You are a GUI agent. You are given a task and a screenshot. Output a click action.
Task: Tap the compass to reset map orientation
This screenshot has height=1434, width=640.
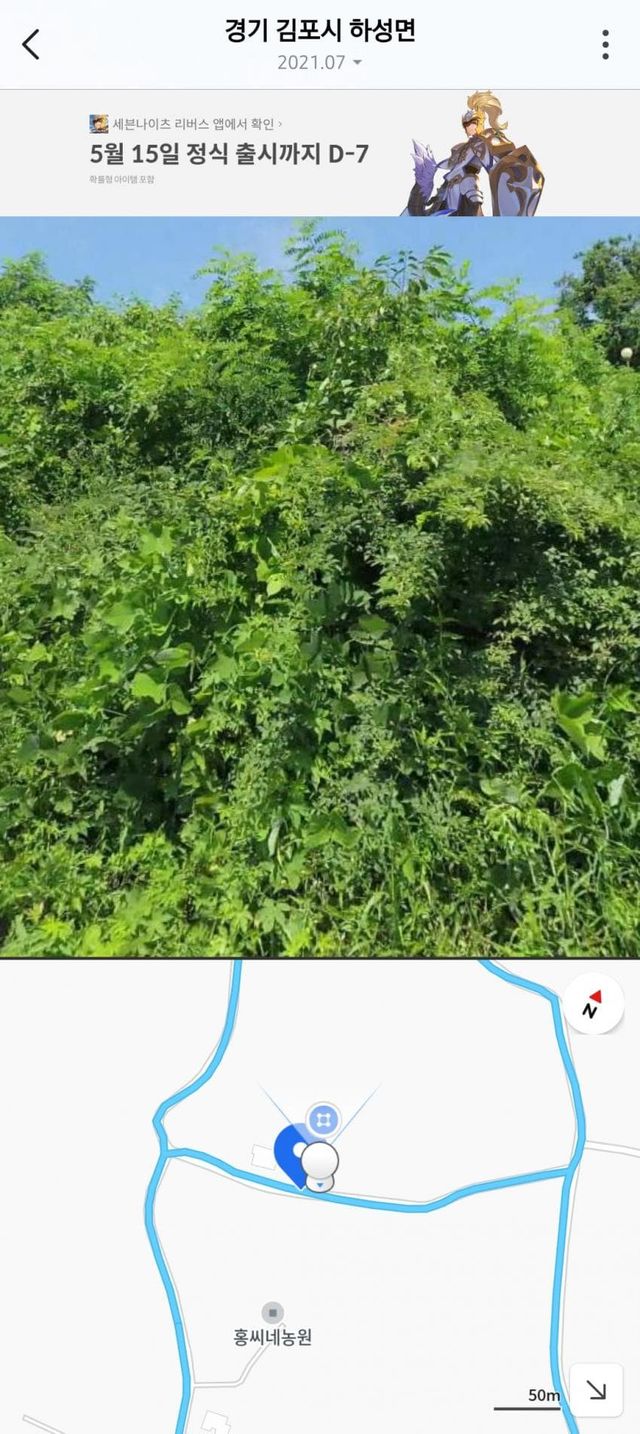(593, 1004)
